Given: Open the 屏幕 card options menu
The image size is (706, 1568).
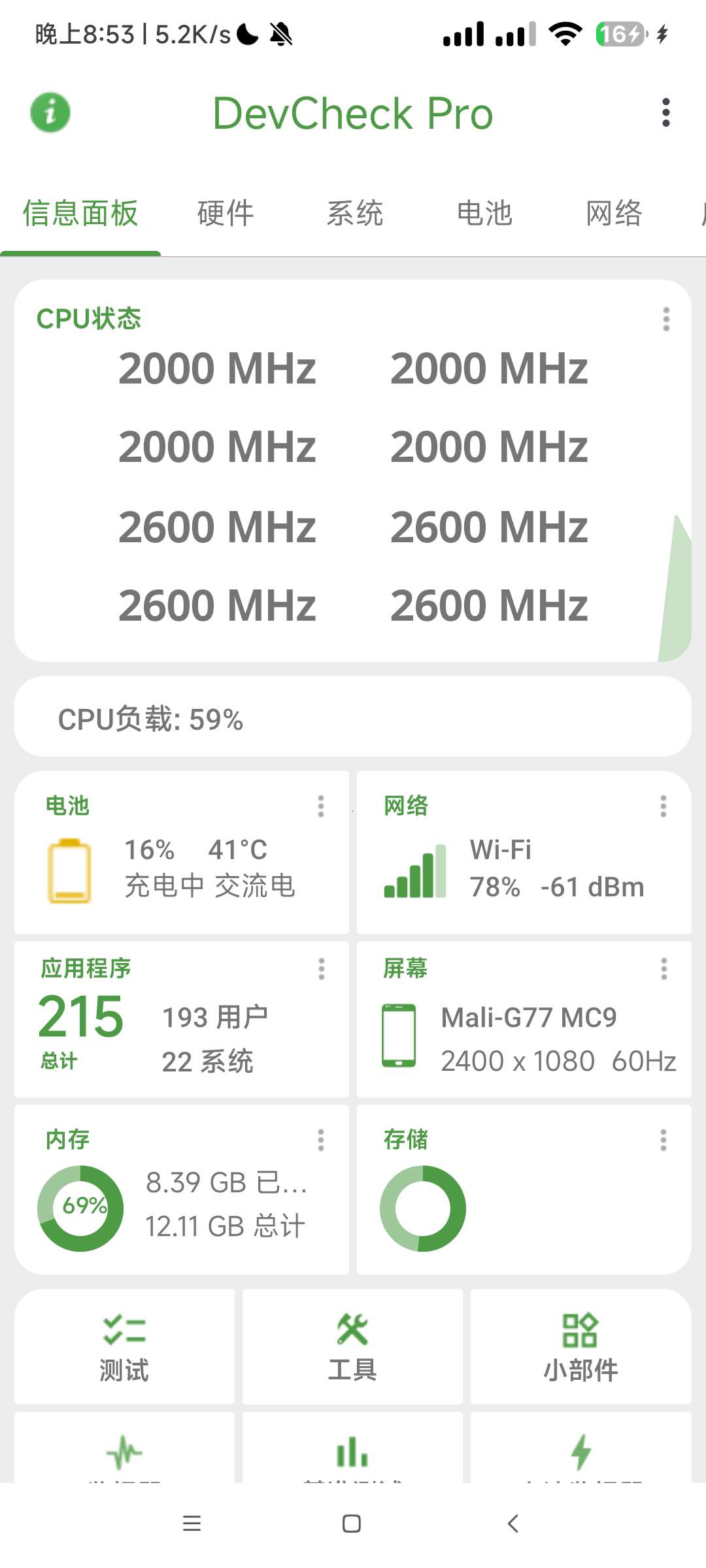Looking at the screenshot, I should [663, 969].
